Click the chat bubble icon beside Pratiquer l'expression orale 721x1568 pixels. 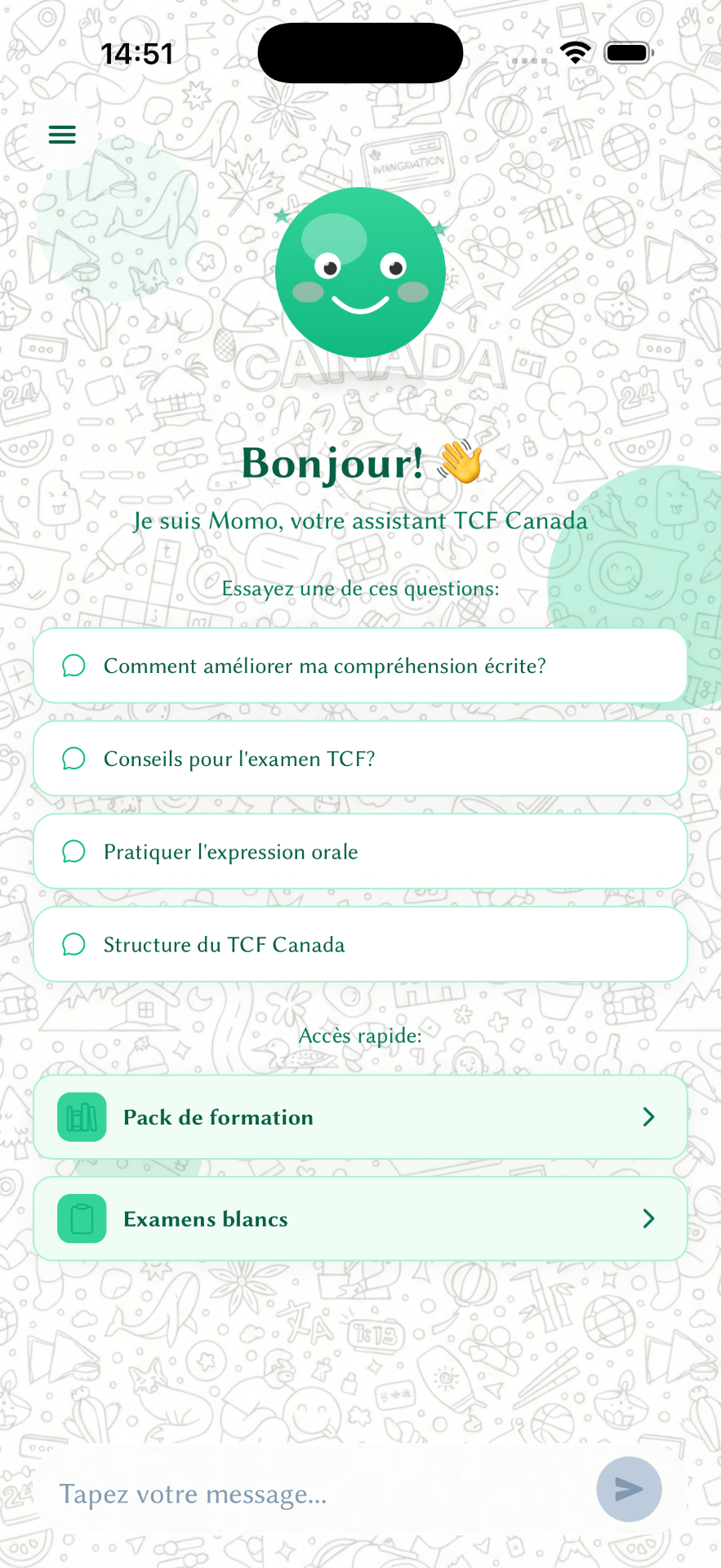(x=73, y=851)
